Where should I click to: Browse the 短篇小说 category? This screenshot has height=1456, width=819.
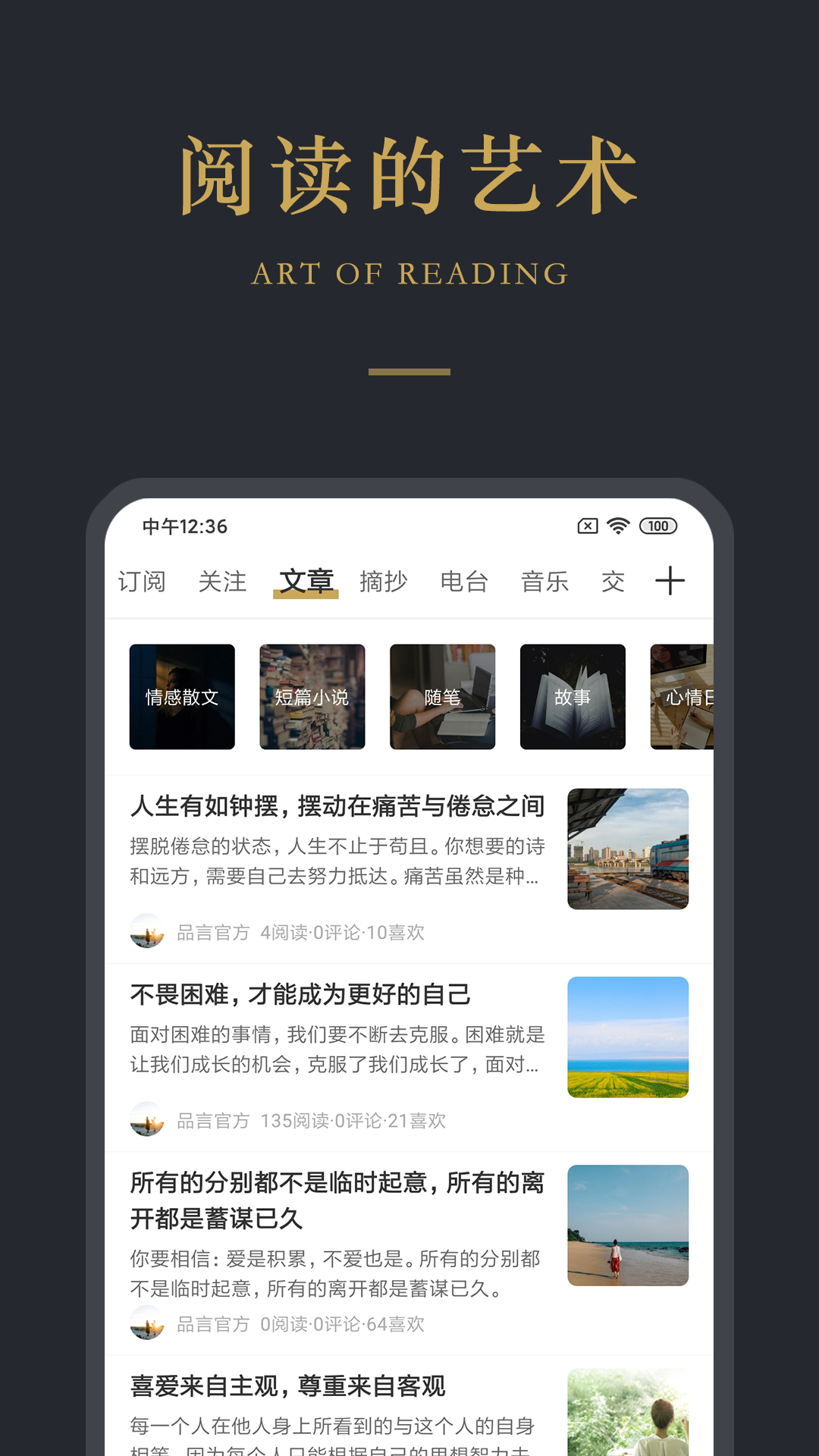coord(312,696)
